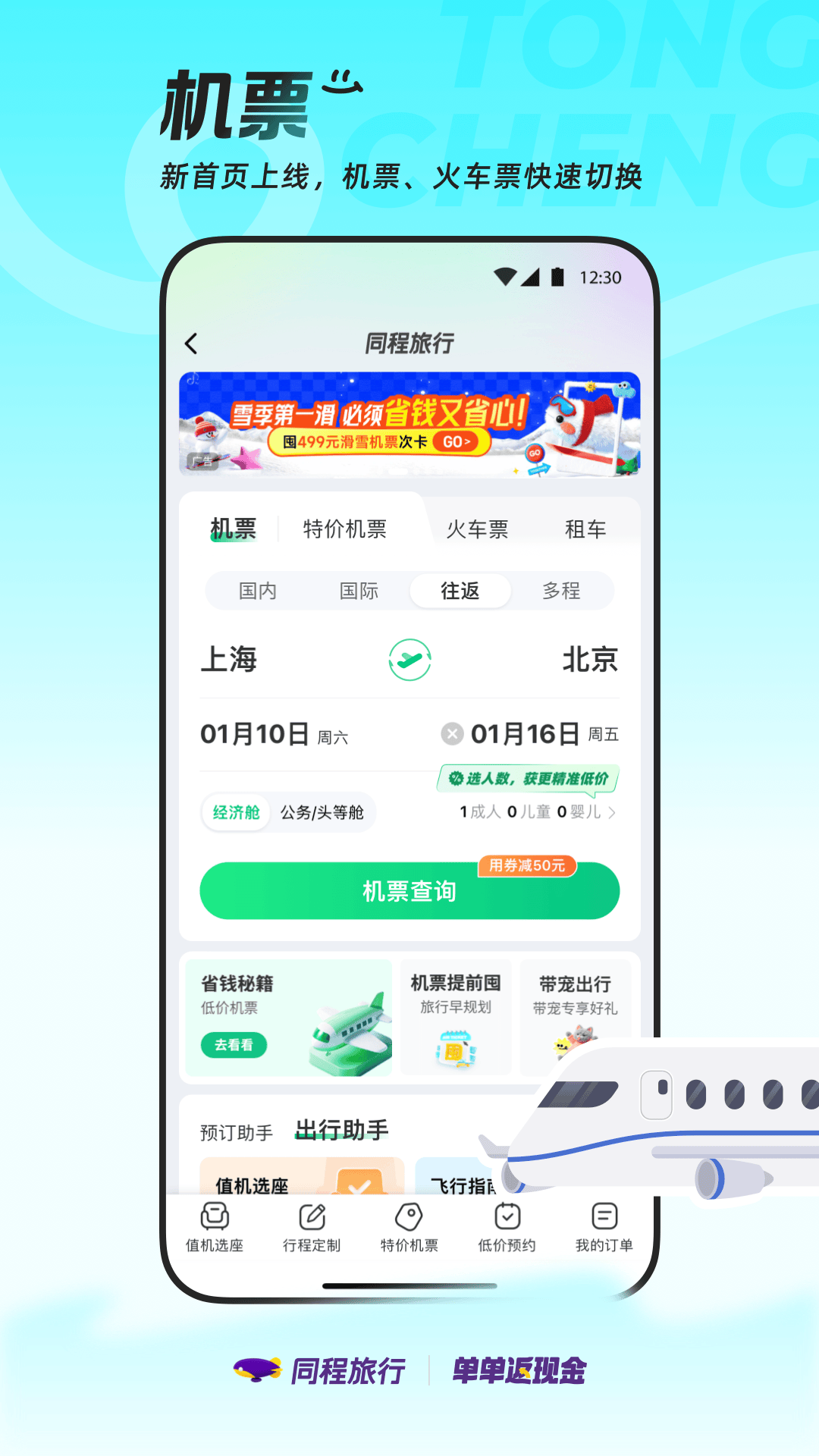Open the return date 01月16日 picker

pyautogui.click(x=531, y=733)
